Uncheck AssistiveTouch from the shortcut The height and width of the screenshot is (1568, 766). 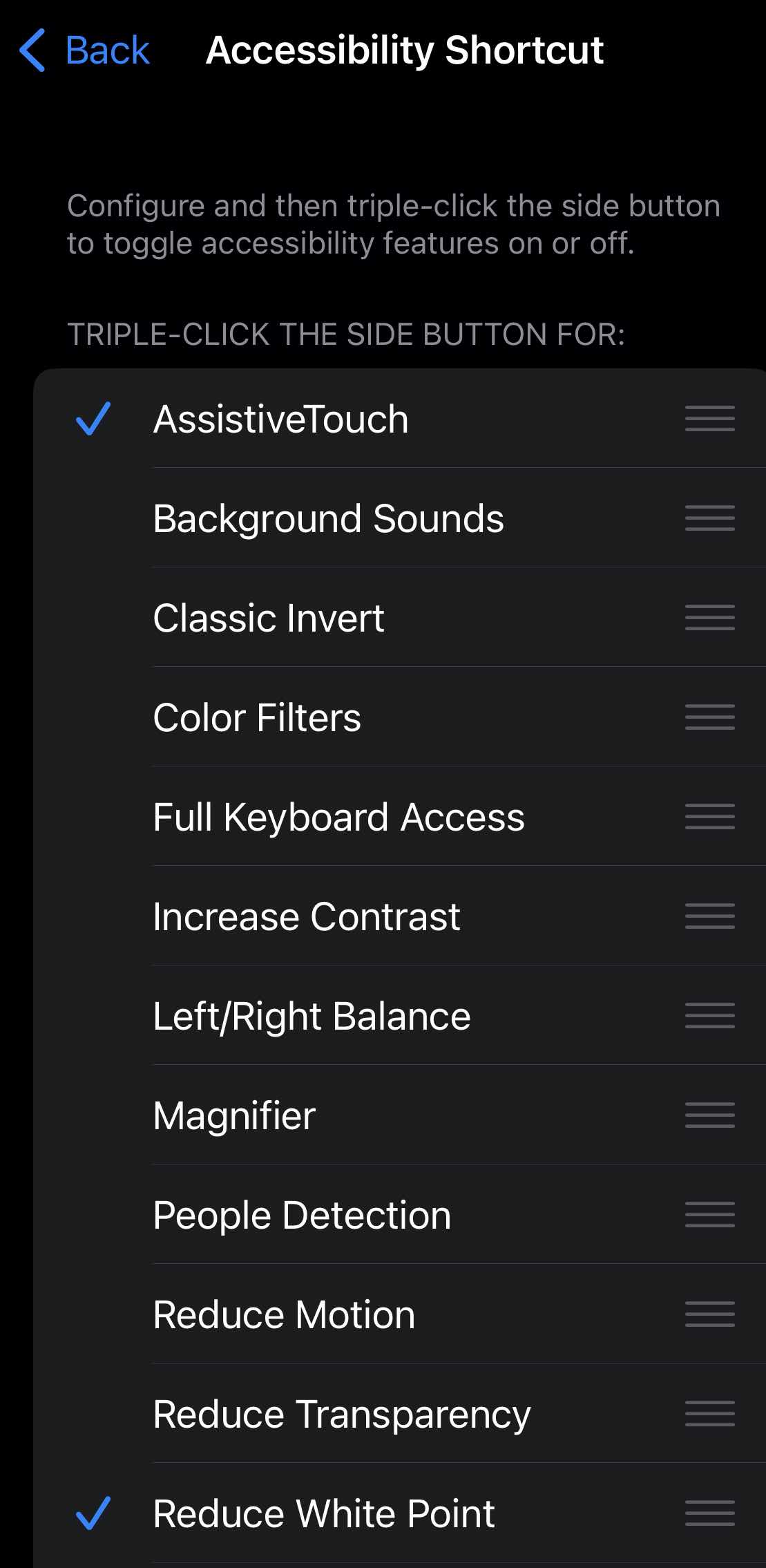(280, 419)
